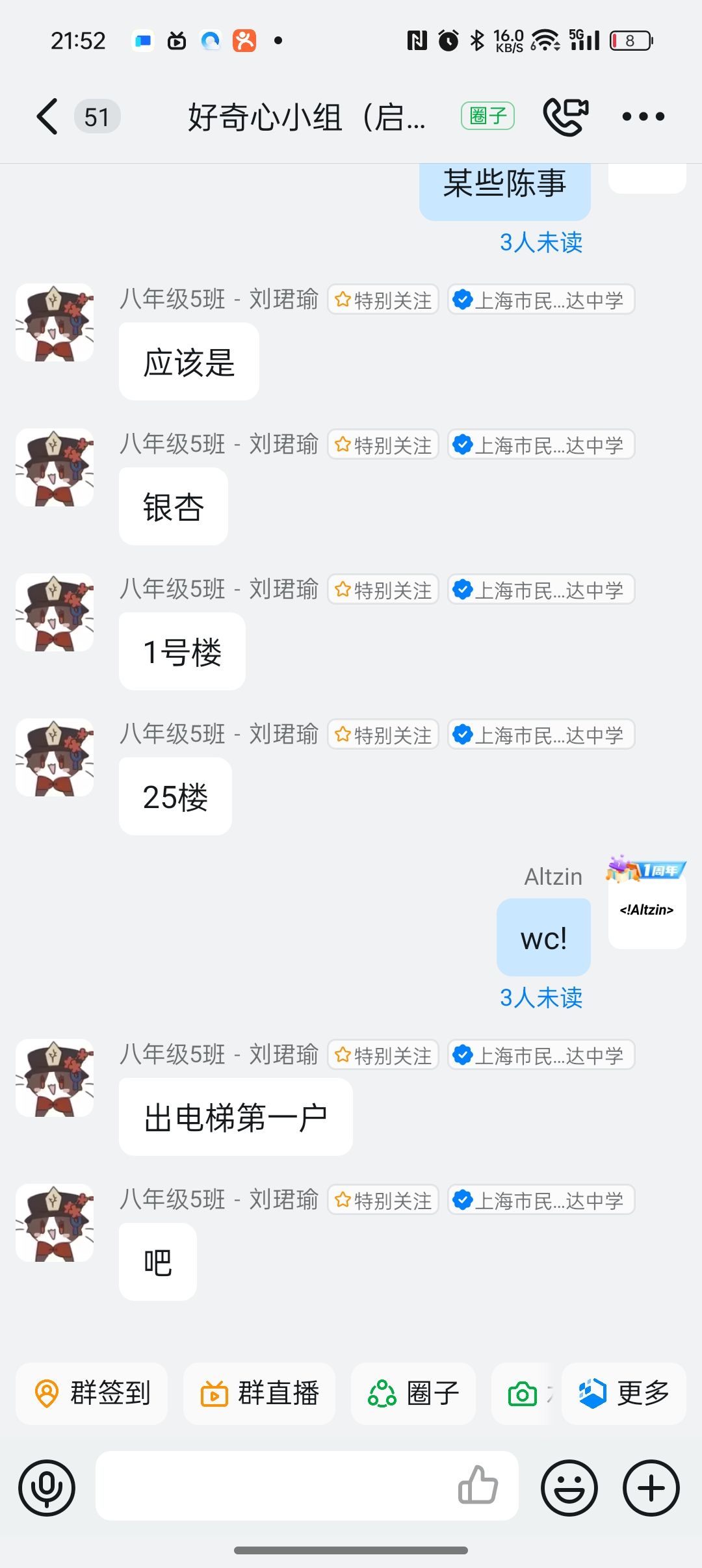Viewport: 702px width, 1568px height.
Task: Open the 圈子 shortcut chip
Action: (413, 1393)
